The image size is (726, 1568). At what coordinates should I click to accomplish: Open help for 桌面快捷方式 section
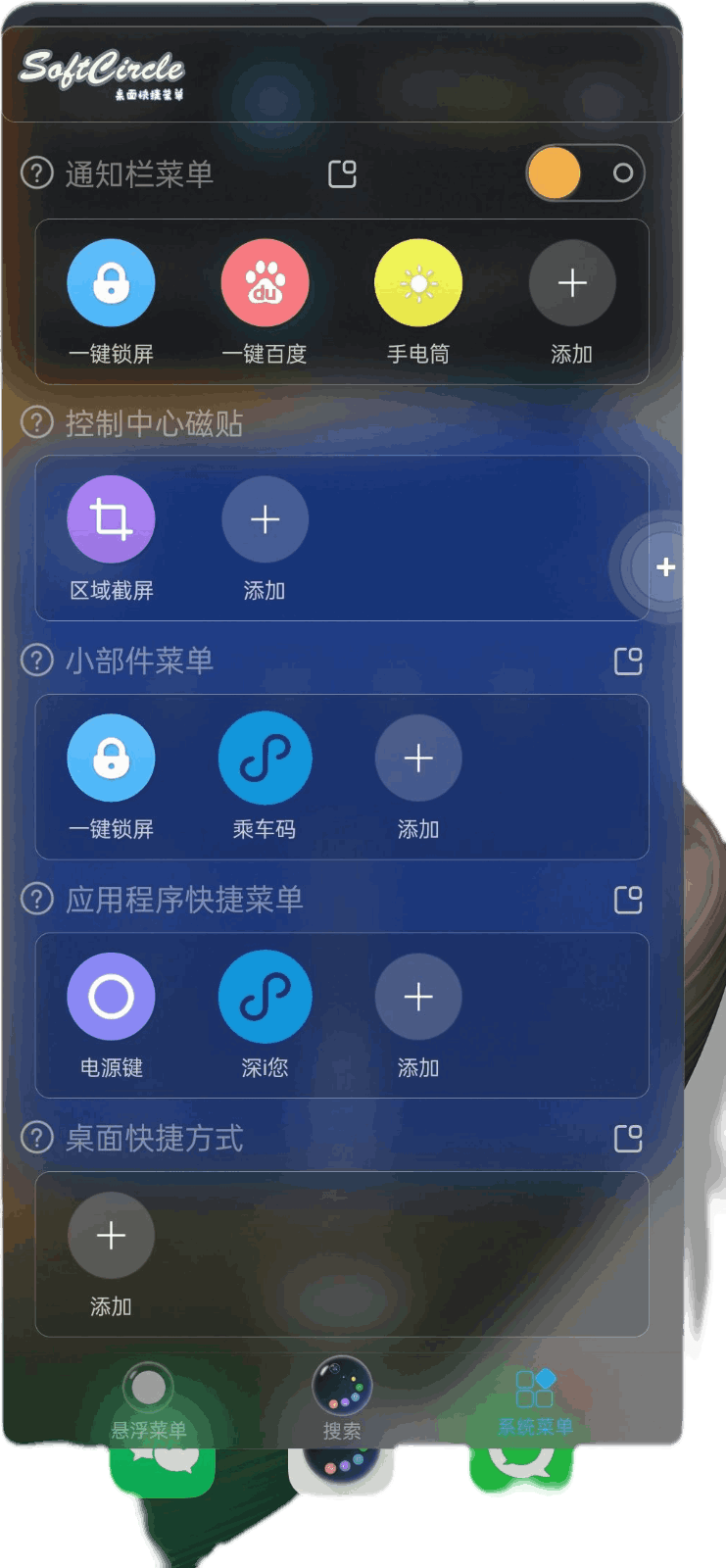(x=35, y=1138)
